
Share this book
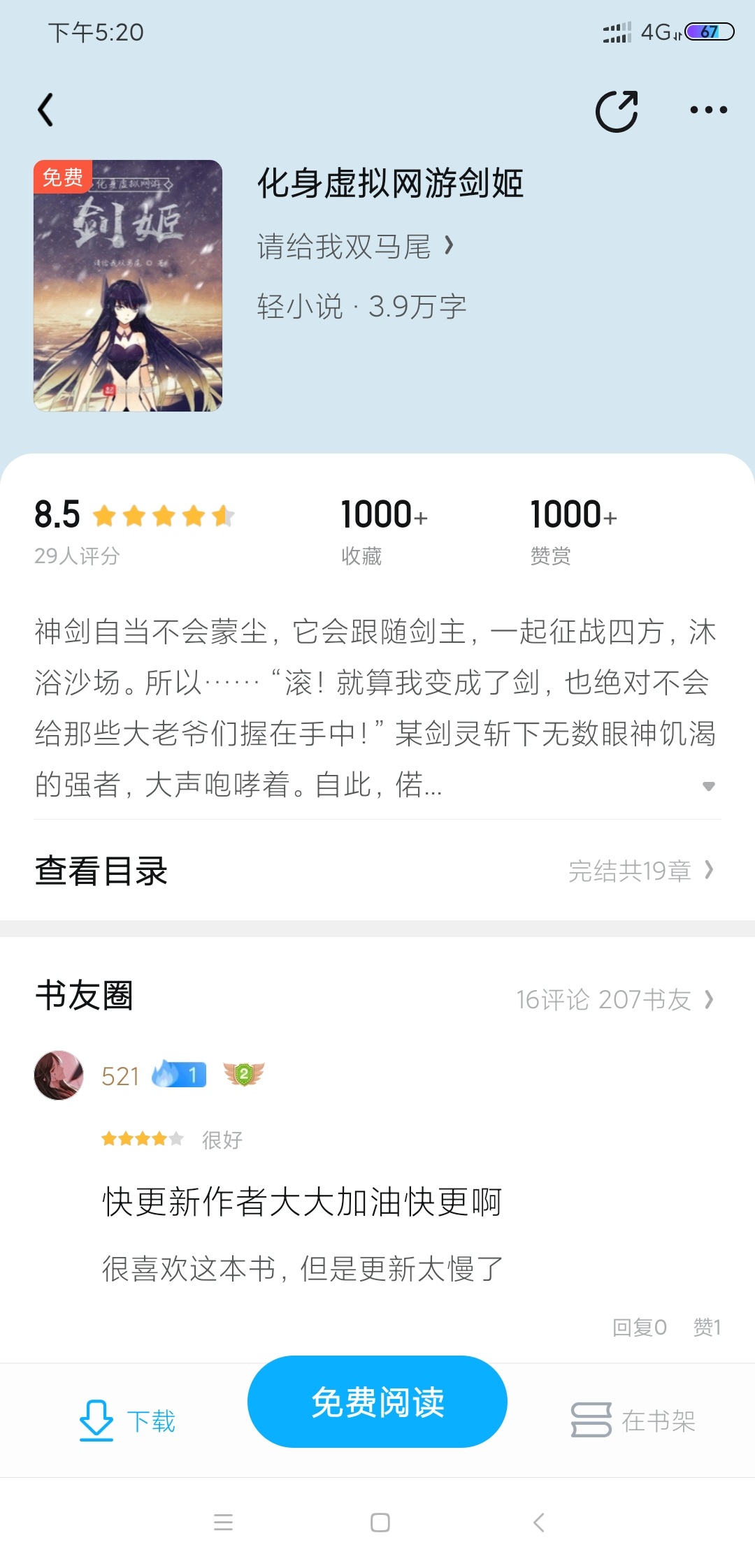(617, 111)
